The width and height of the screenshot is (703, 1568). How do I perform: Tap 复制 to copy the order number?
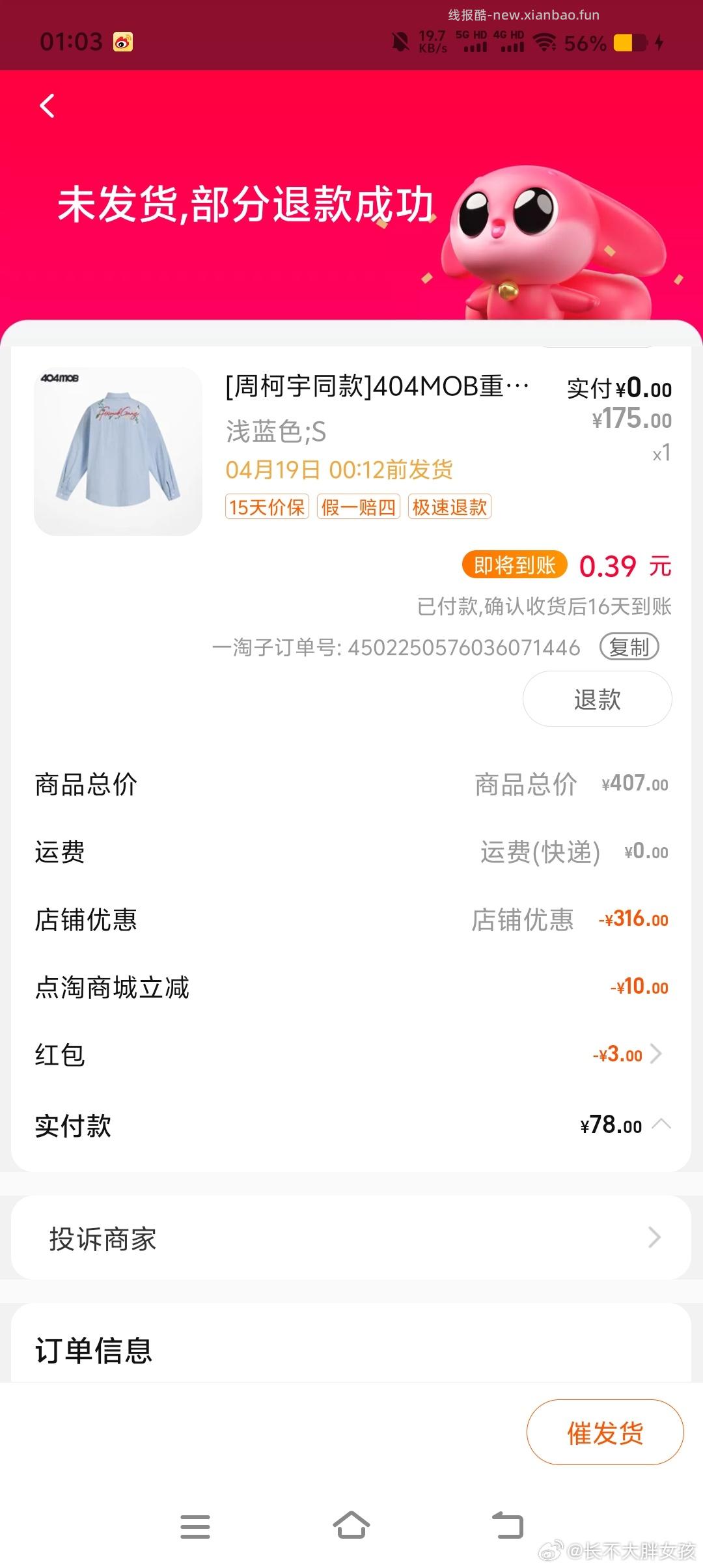coord(629,647)
